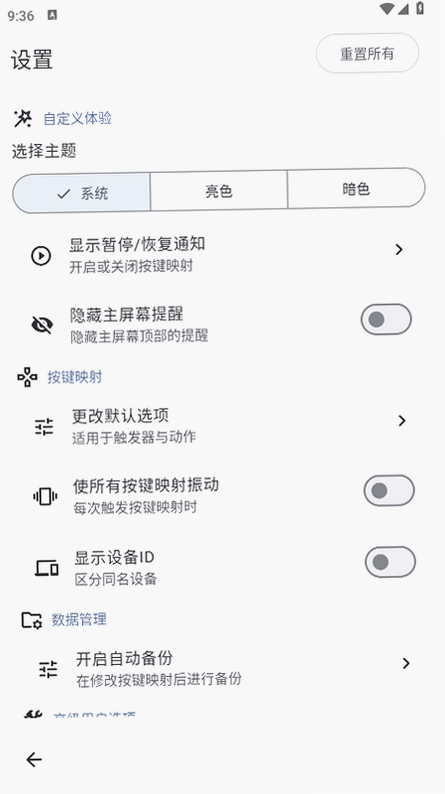
Task: Switch theme to 亮色
Action: pos(219,191)
